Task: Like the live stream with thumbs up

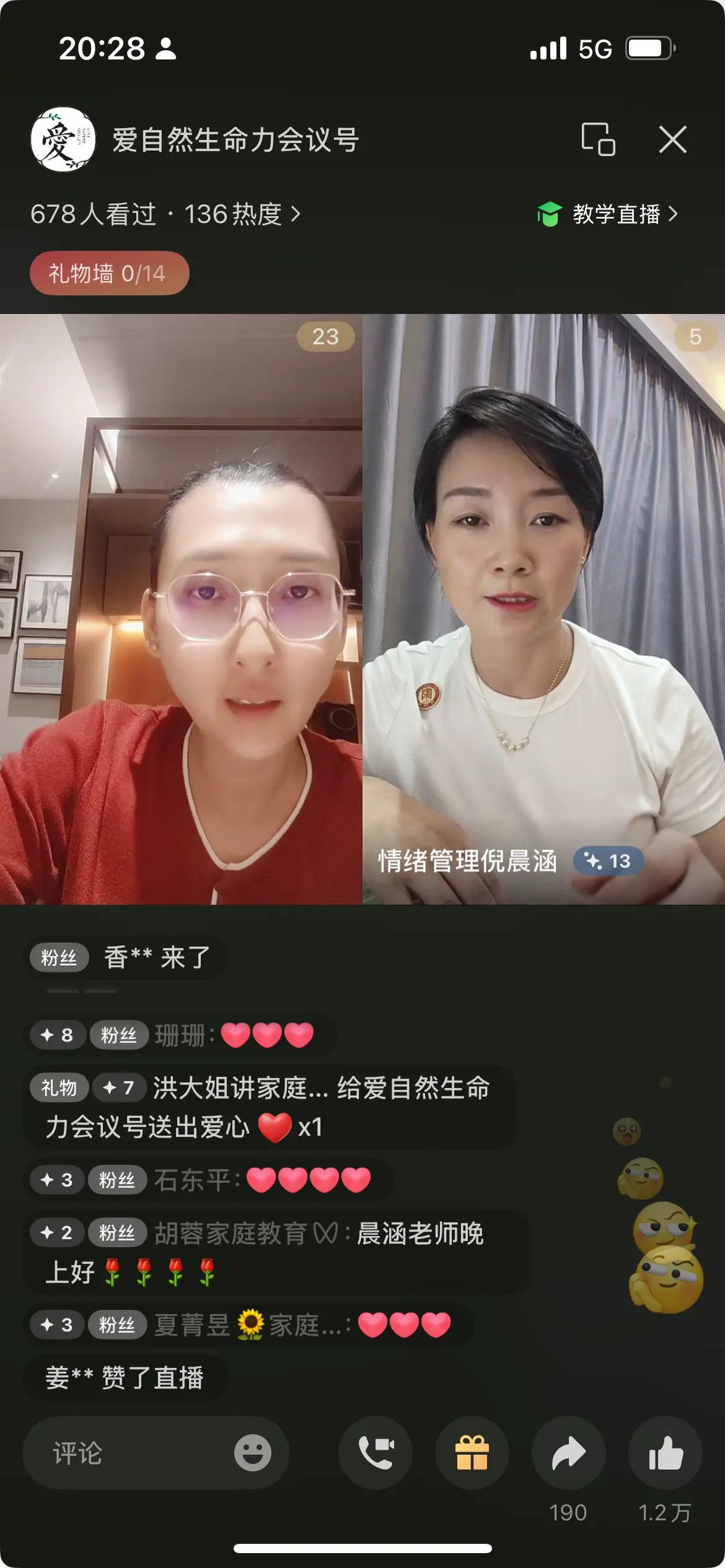Action: click(665, 1452)
